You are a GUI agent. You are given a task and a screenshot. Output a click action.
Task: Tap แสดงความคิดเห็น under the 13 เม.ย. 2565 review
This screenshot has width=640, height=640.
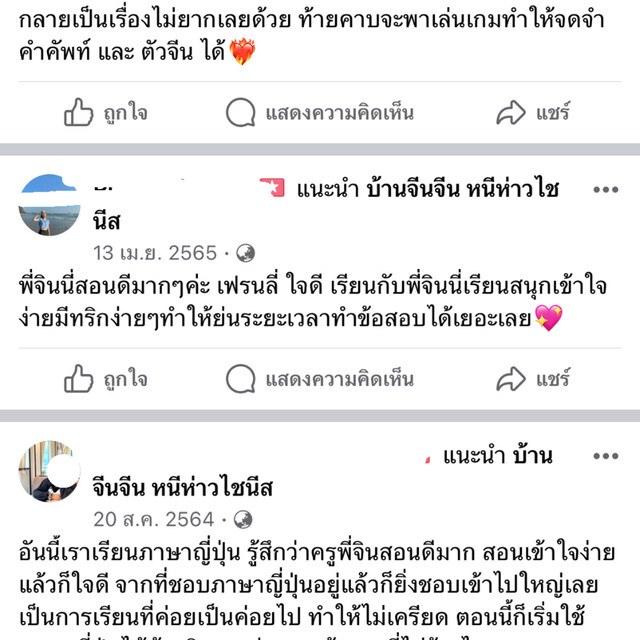pos(320,378)
